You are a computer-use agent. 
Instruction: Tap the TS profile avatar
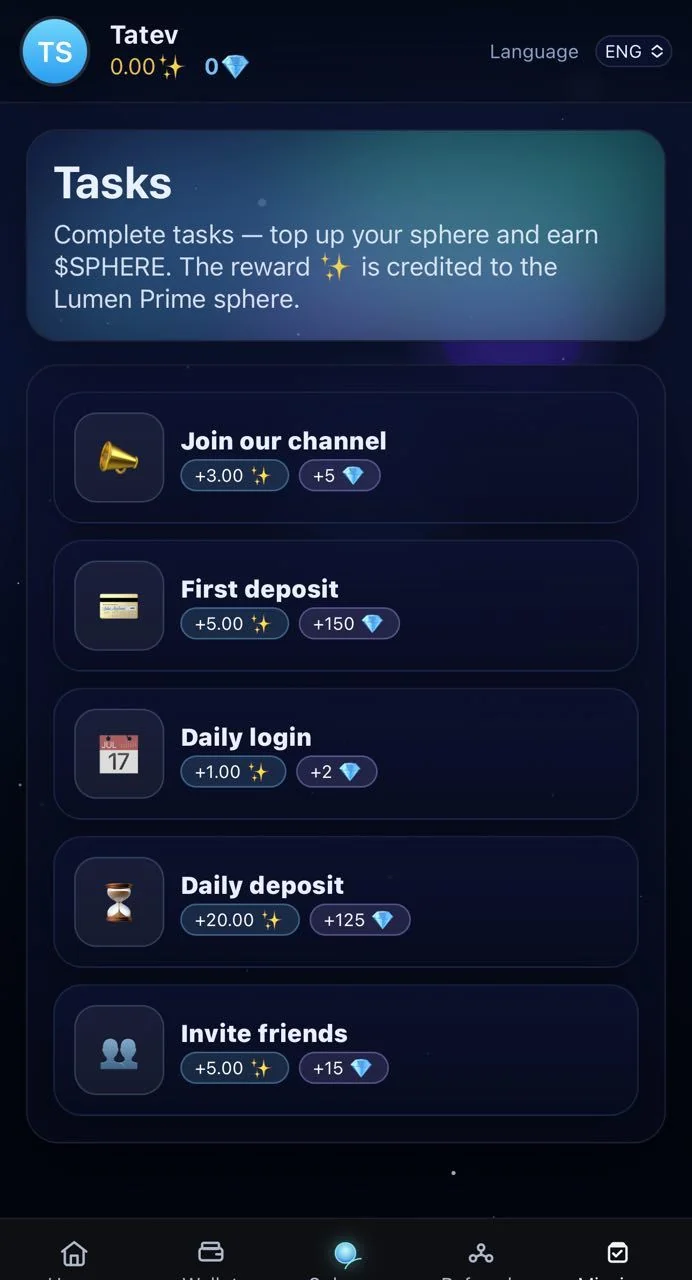click(55, 51)
